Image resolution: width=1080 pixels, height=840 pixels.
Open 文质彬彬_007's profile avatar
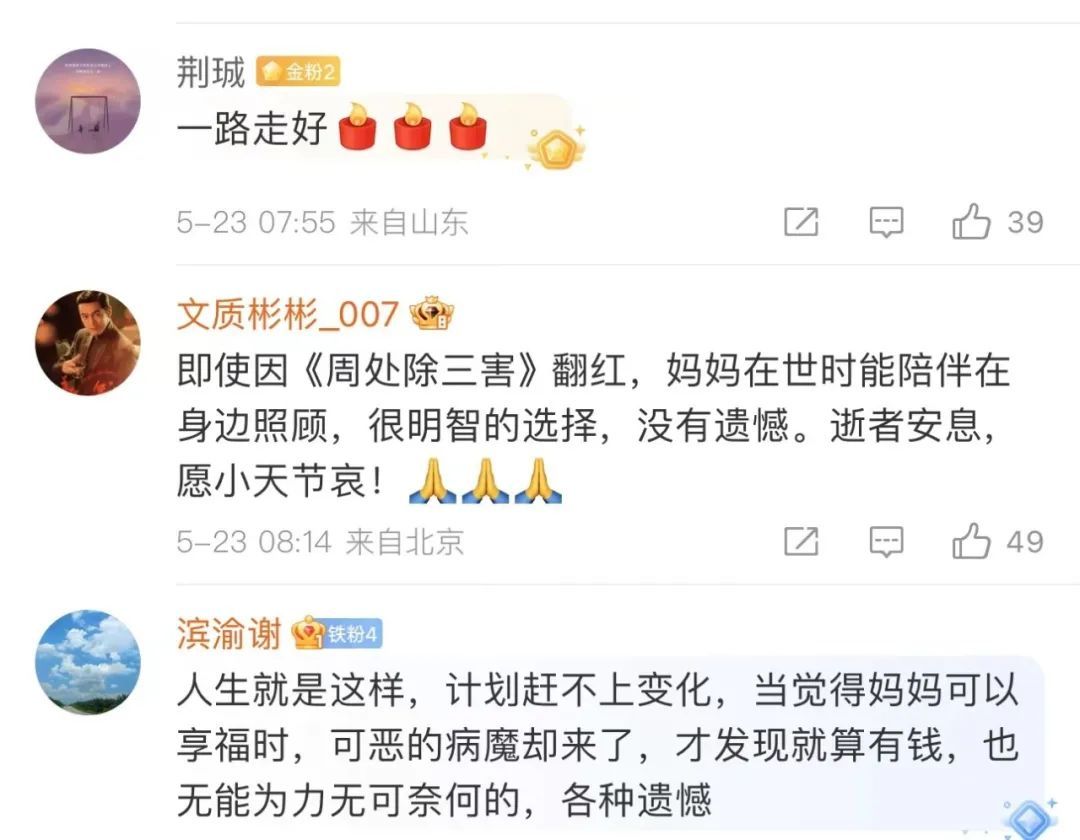(x=88, y=343)
